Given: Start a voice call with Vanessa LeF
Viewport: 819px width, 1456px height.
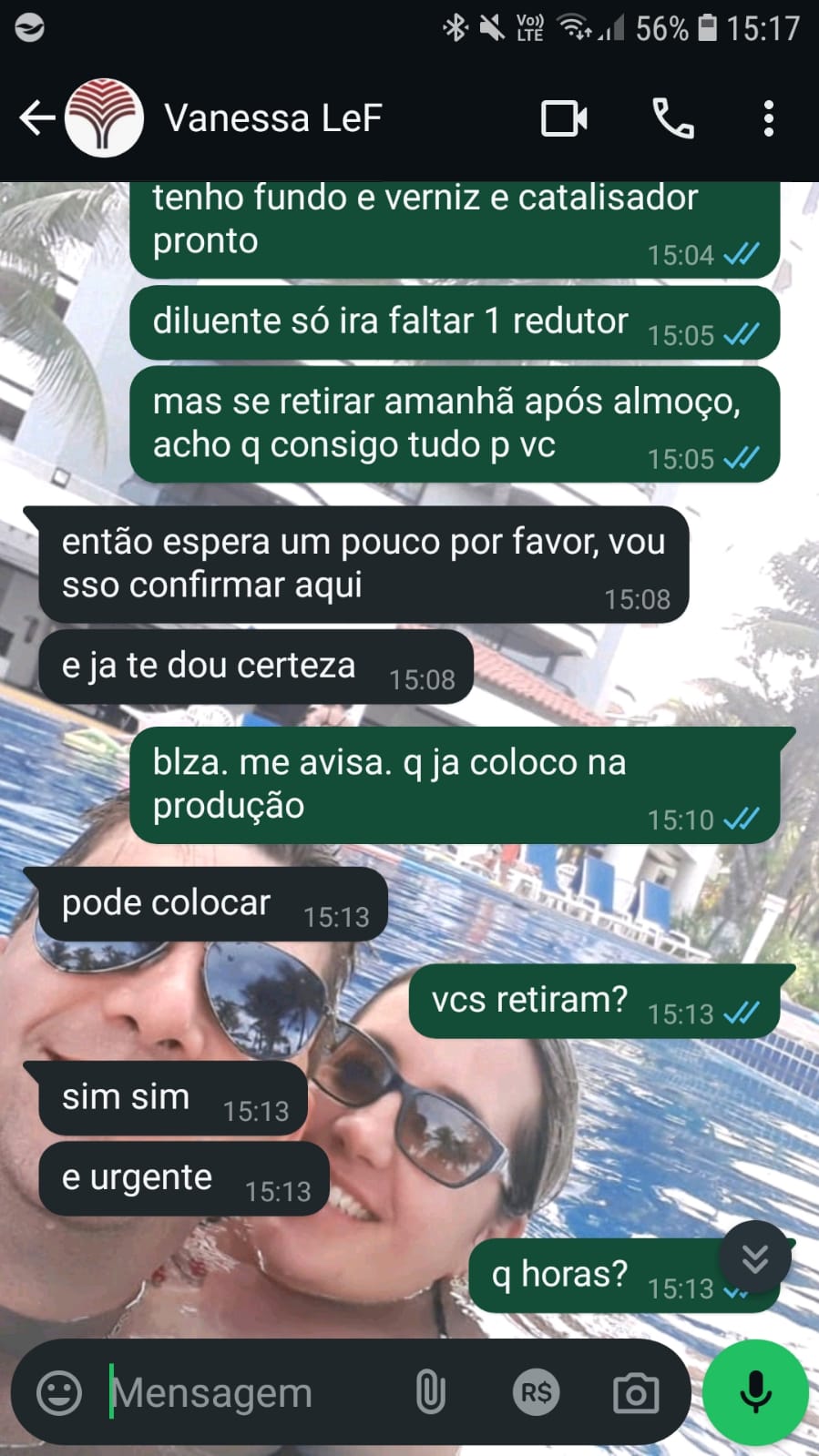Looking at the screenshot, I should pyautogui.click(x=673, y=118).
